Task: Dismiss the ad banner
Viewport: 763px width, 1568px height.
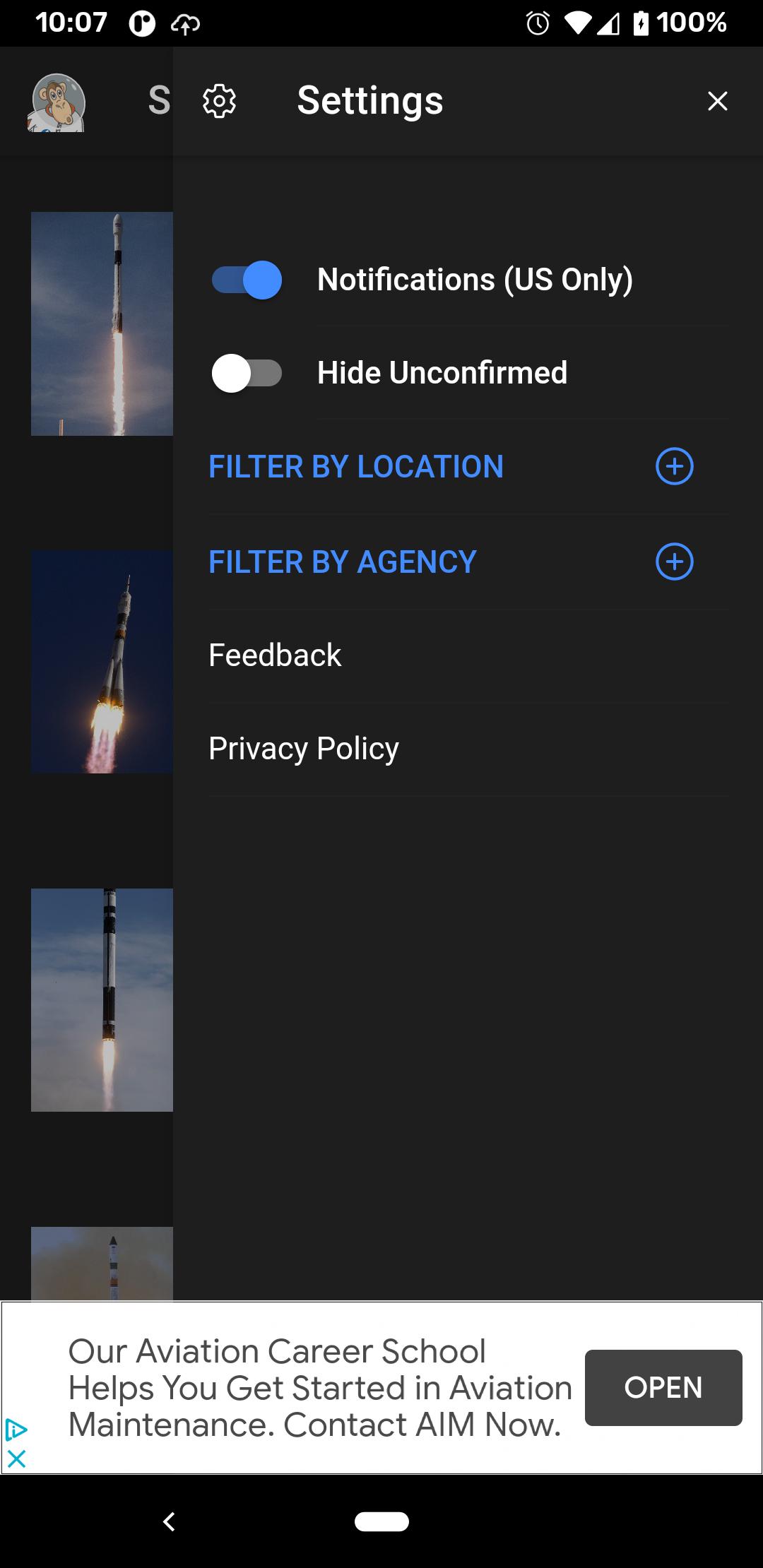Action: (16, 1458)
